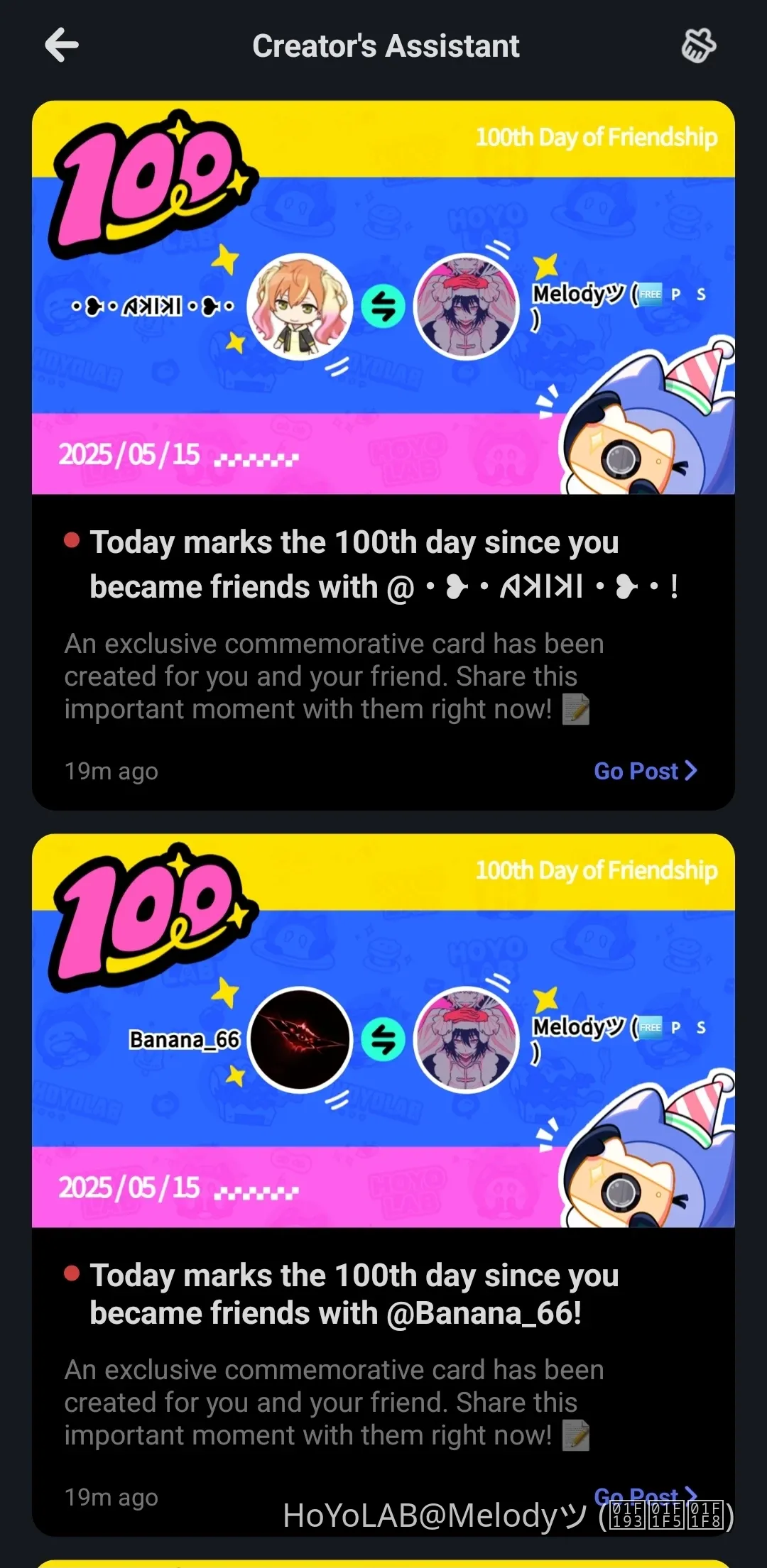Screen dimensions: 767x1568
Task: Open the first 100th Day of Friendship card
Action: [x=383, y=298]
